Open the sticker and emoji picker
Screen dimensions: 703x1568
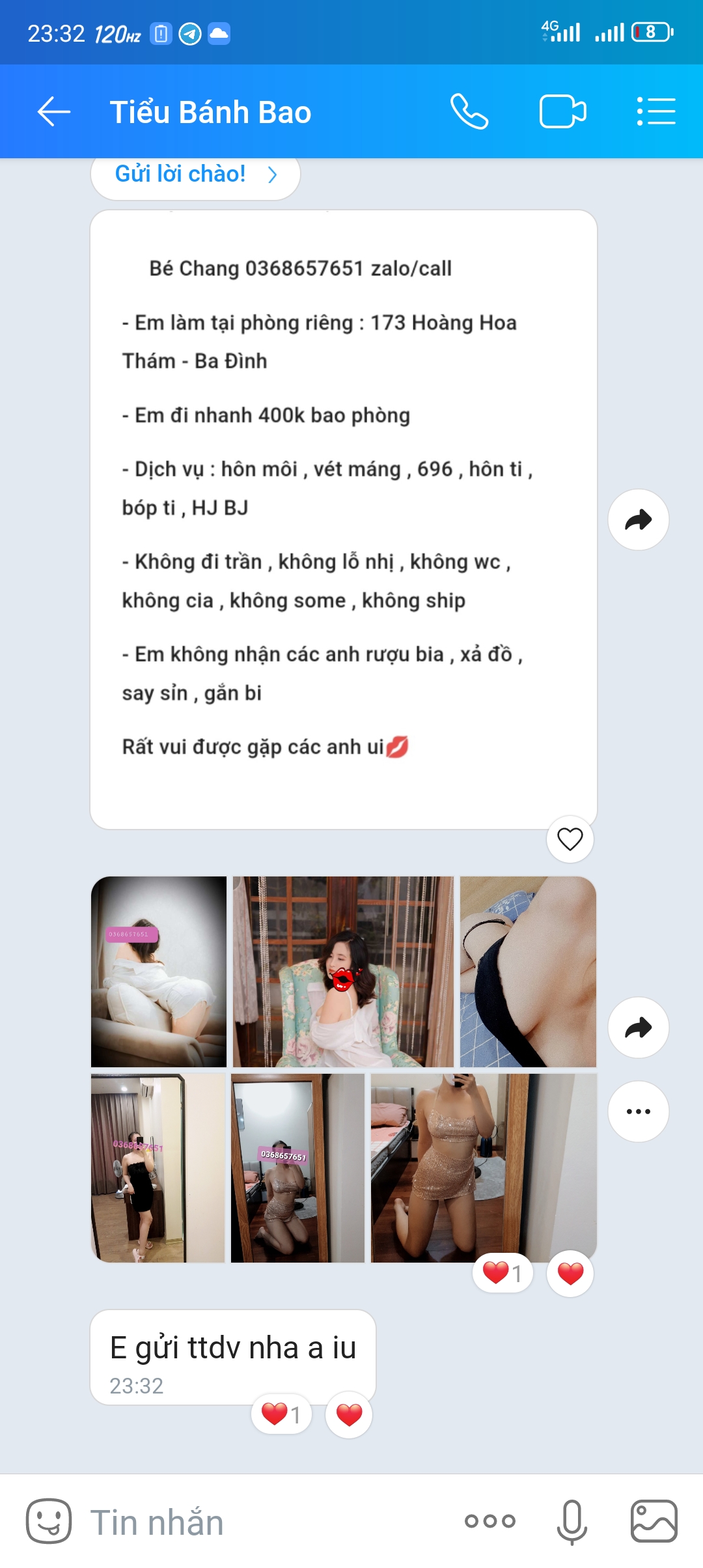pos(49,1522)
